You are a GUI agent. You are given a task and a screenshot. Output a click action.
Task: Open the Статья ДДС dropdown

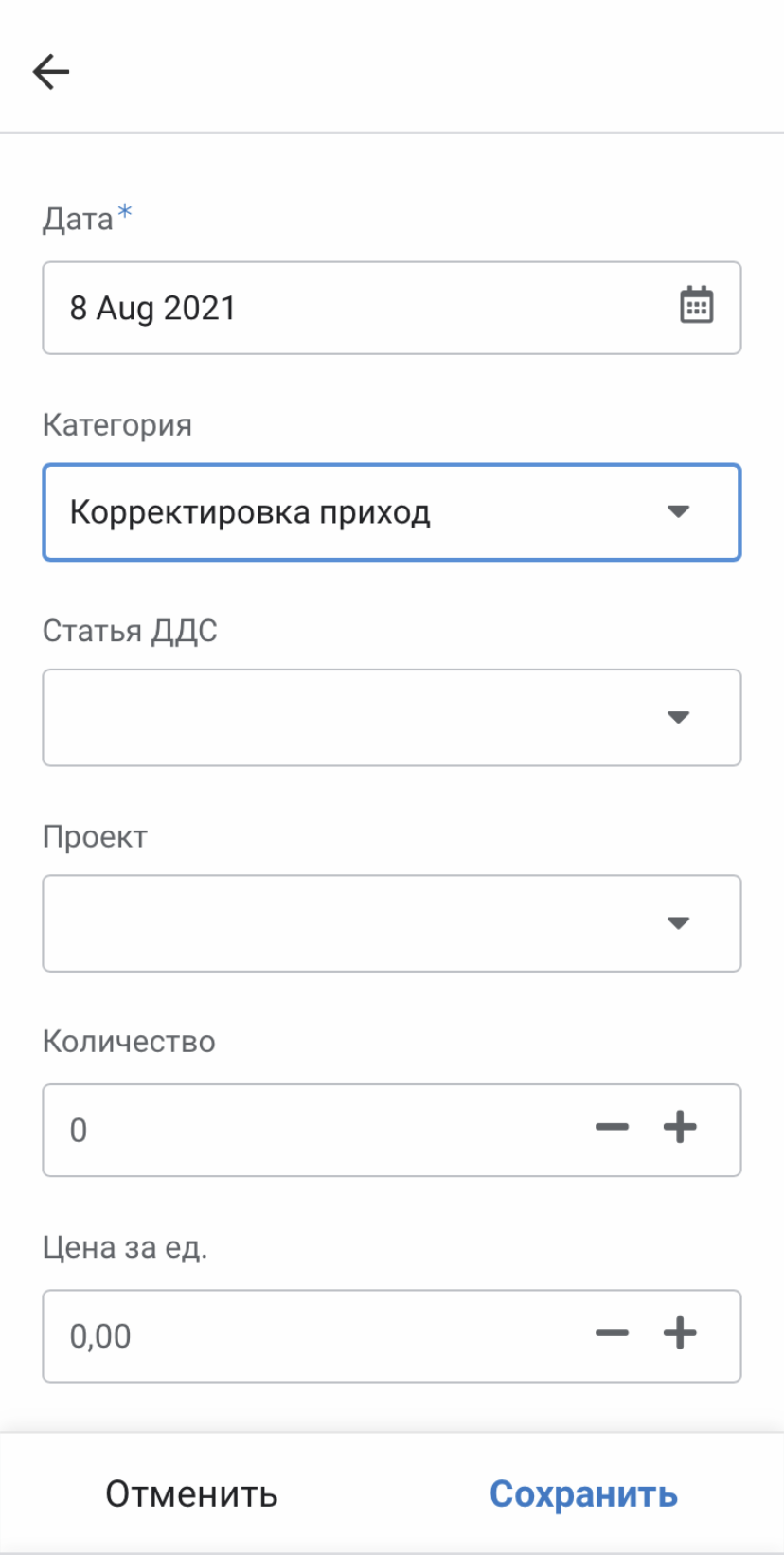(391, 718)
